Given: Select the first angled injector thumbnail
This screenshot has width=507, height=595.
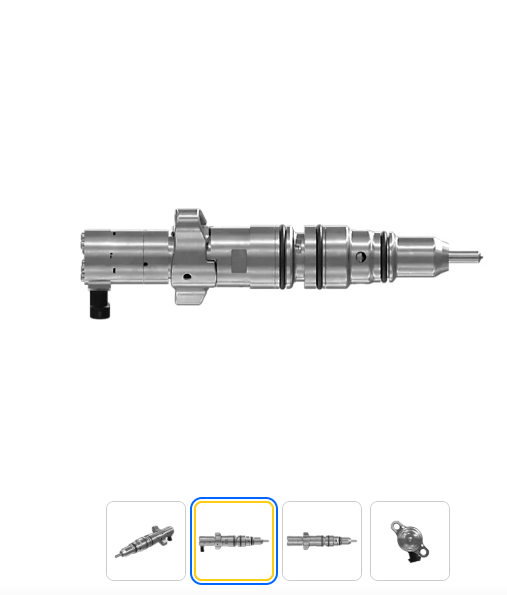Looking at the screenshot, I should coord(146,541).
